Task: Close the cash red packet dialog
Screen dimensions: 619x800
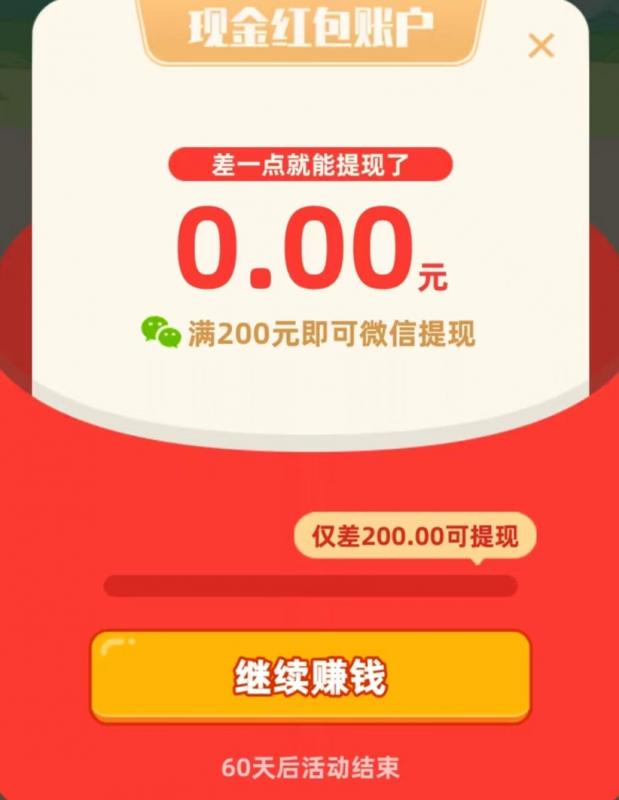Action: point(541,46)
